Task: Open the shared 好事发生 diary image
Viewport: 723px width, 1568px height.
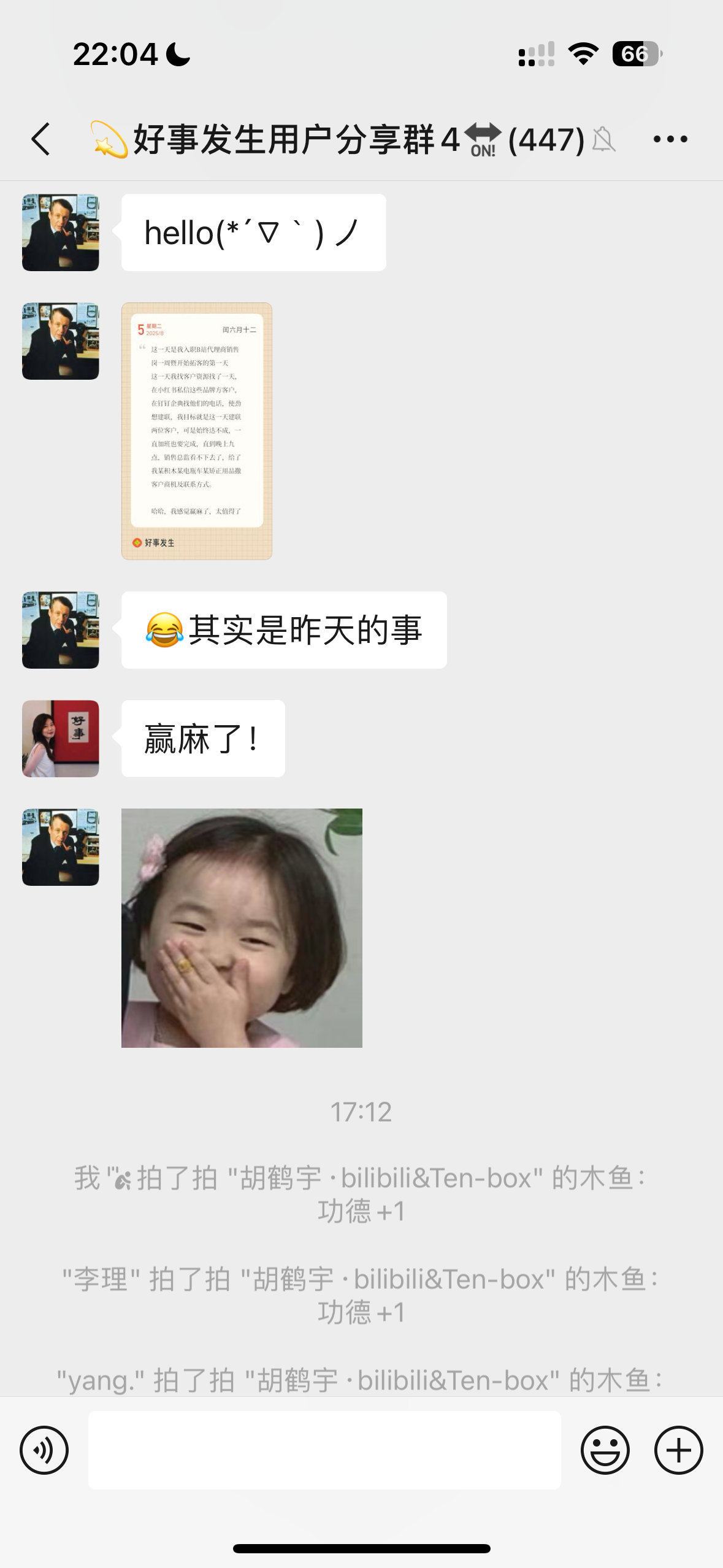Action: (x=197, y=431)
